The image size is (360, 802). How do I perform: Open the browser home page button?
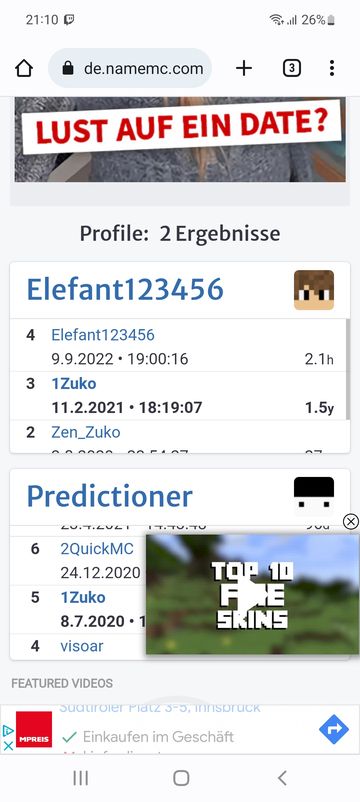tap(24, 69)
